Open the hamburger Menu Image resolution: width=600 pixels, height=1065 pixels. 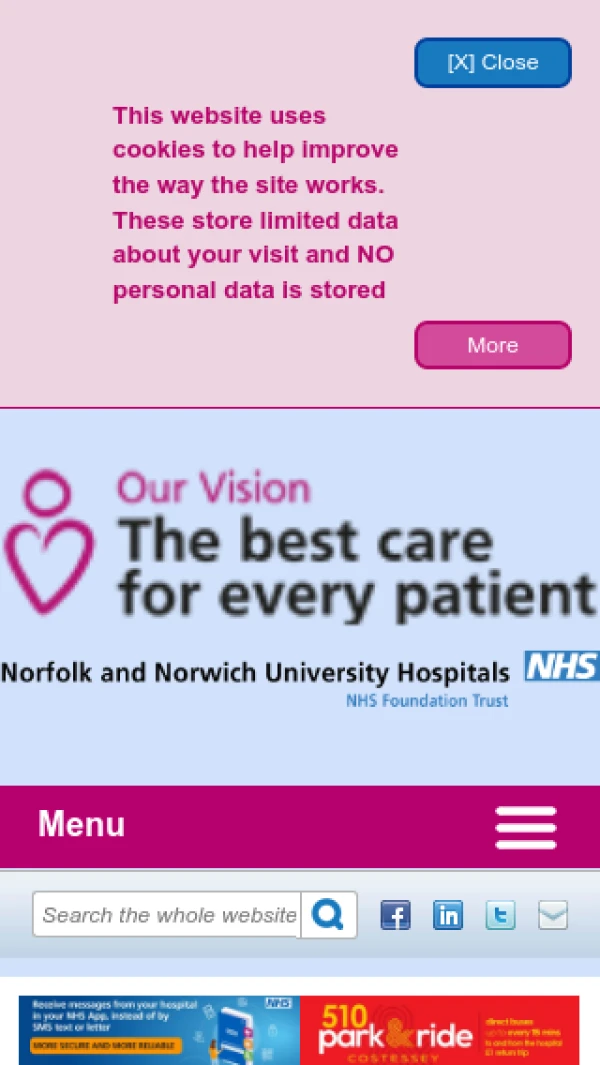click(525, 827)
